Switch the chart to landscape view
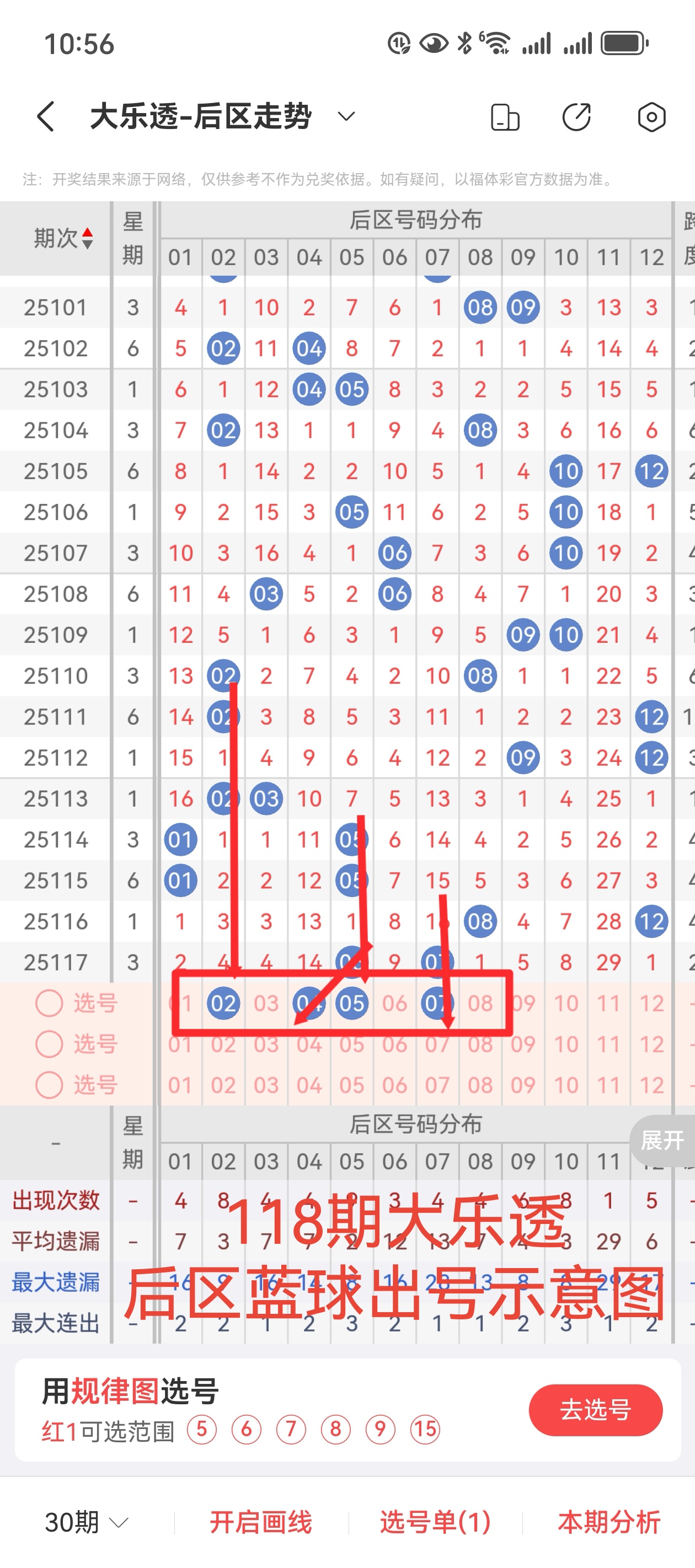Viewport: 695px width, 1568px height. click(x=505, y=117)
